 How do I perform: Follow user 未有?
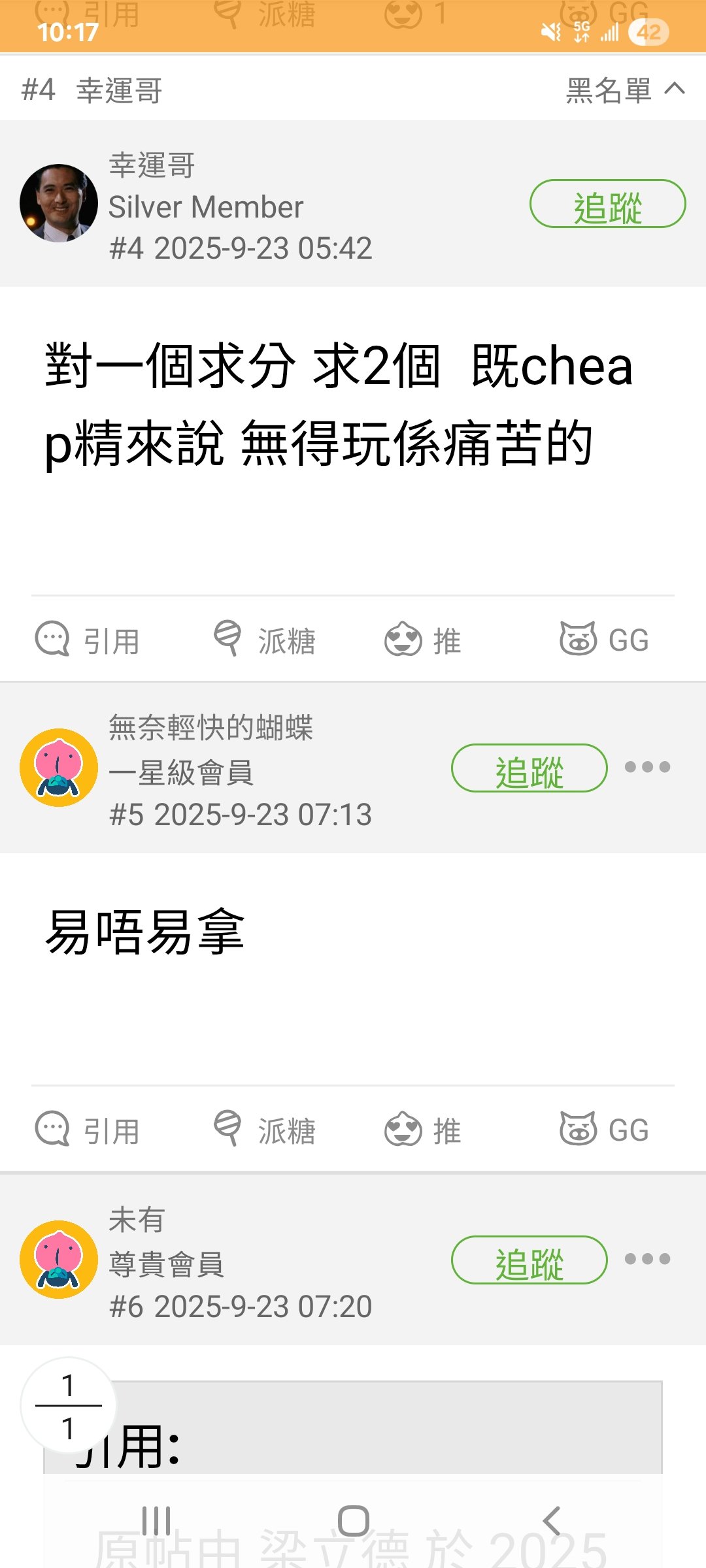[529, 1260]
